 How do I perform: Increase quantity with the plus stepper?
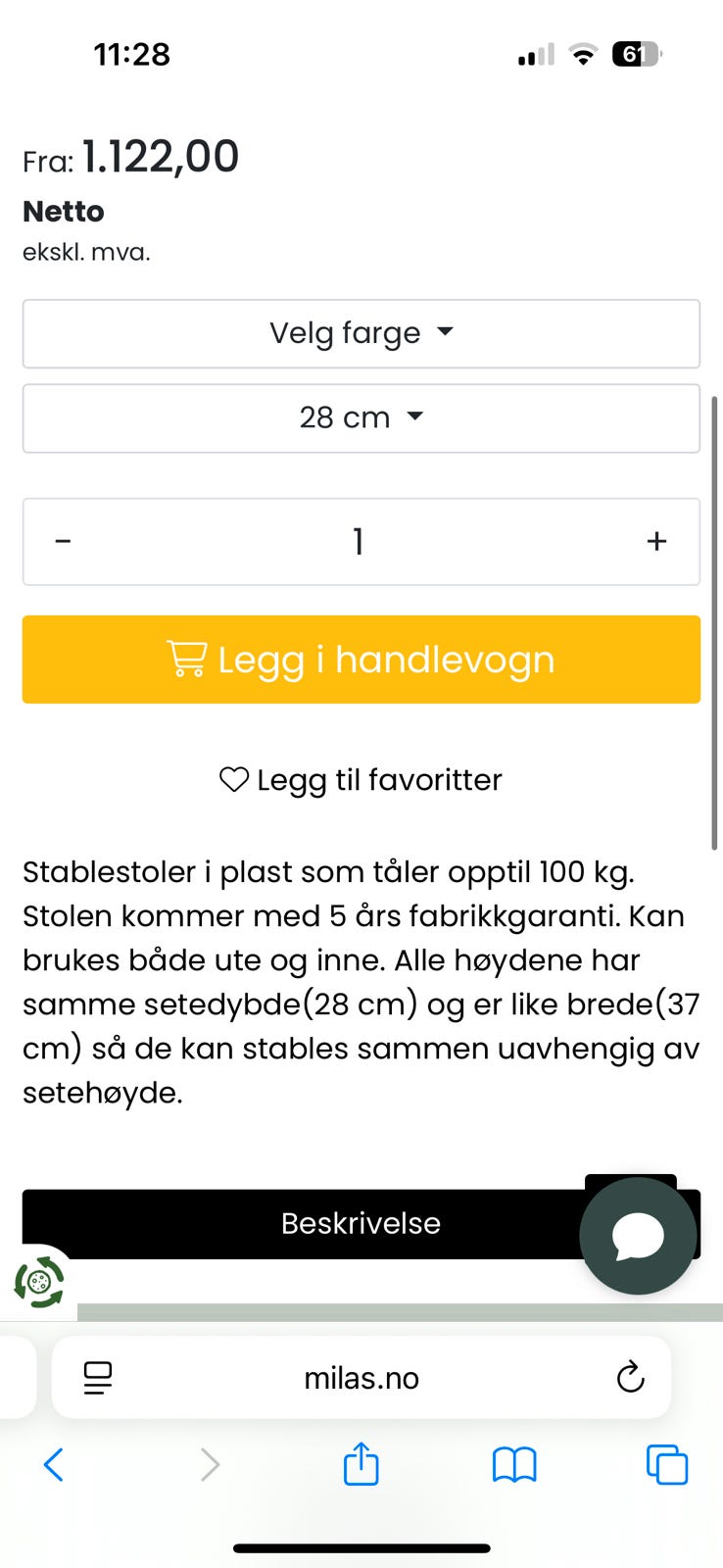(x=655, y=541)
